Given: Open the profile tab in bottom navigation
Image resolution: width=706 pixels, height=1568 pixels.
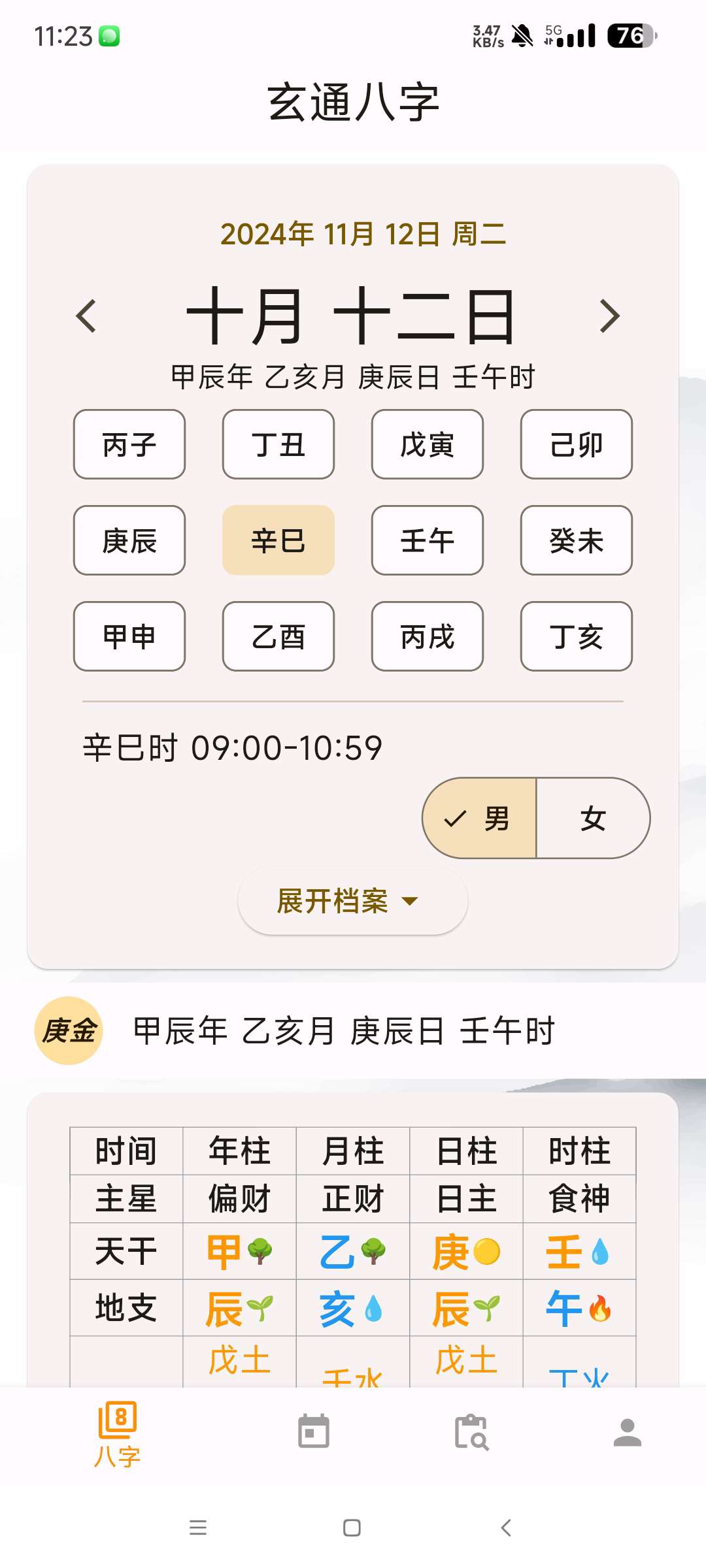Looking at the screenshot, I should tap(628, 1432).
